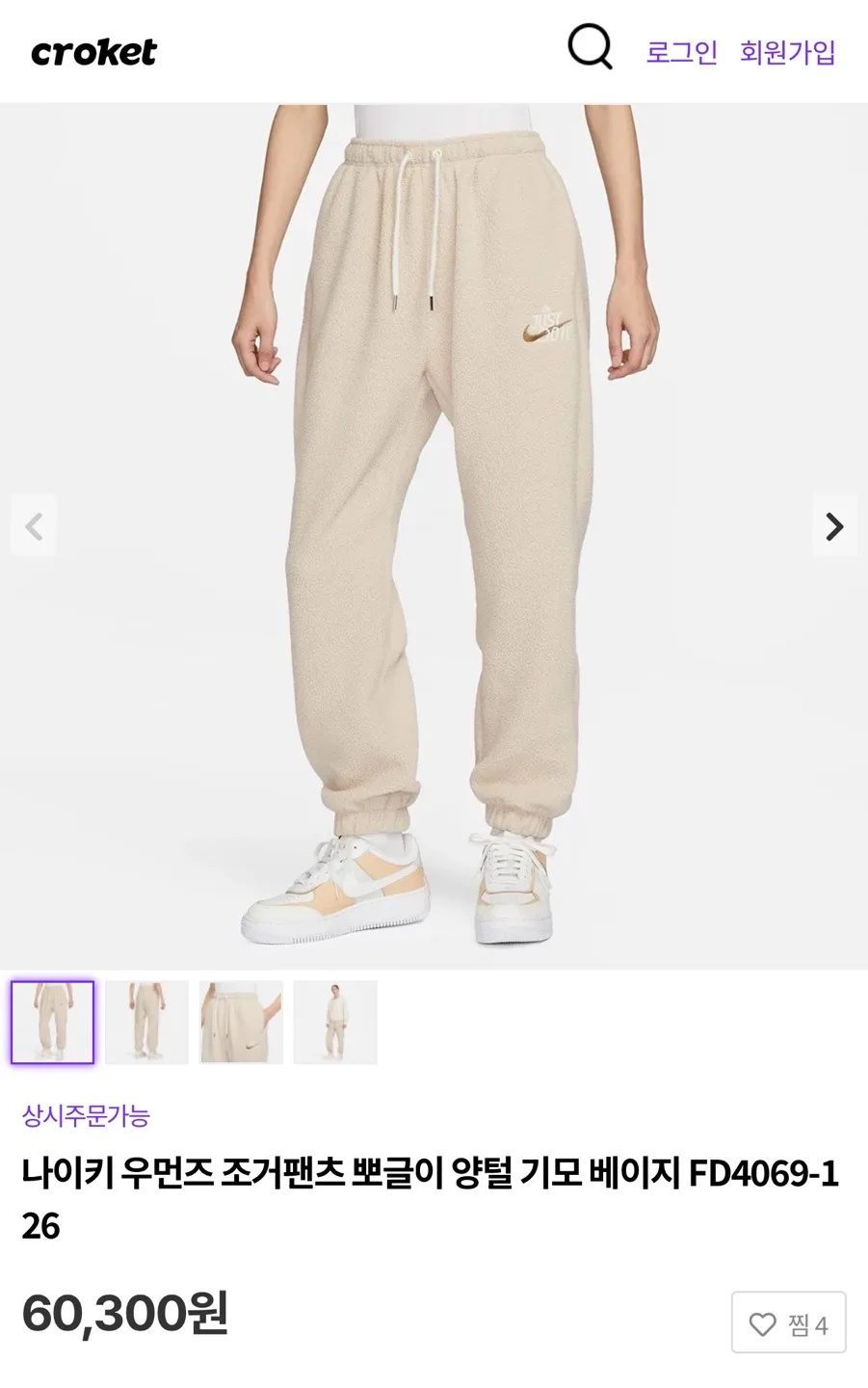Image resolution: width=868 pixels, height=1388 pixels.
Task: Show the next product image
Action: pyautogui.click(x=834, y=526)
